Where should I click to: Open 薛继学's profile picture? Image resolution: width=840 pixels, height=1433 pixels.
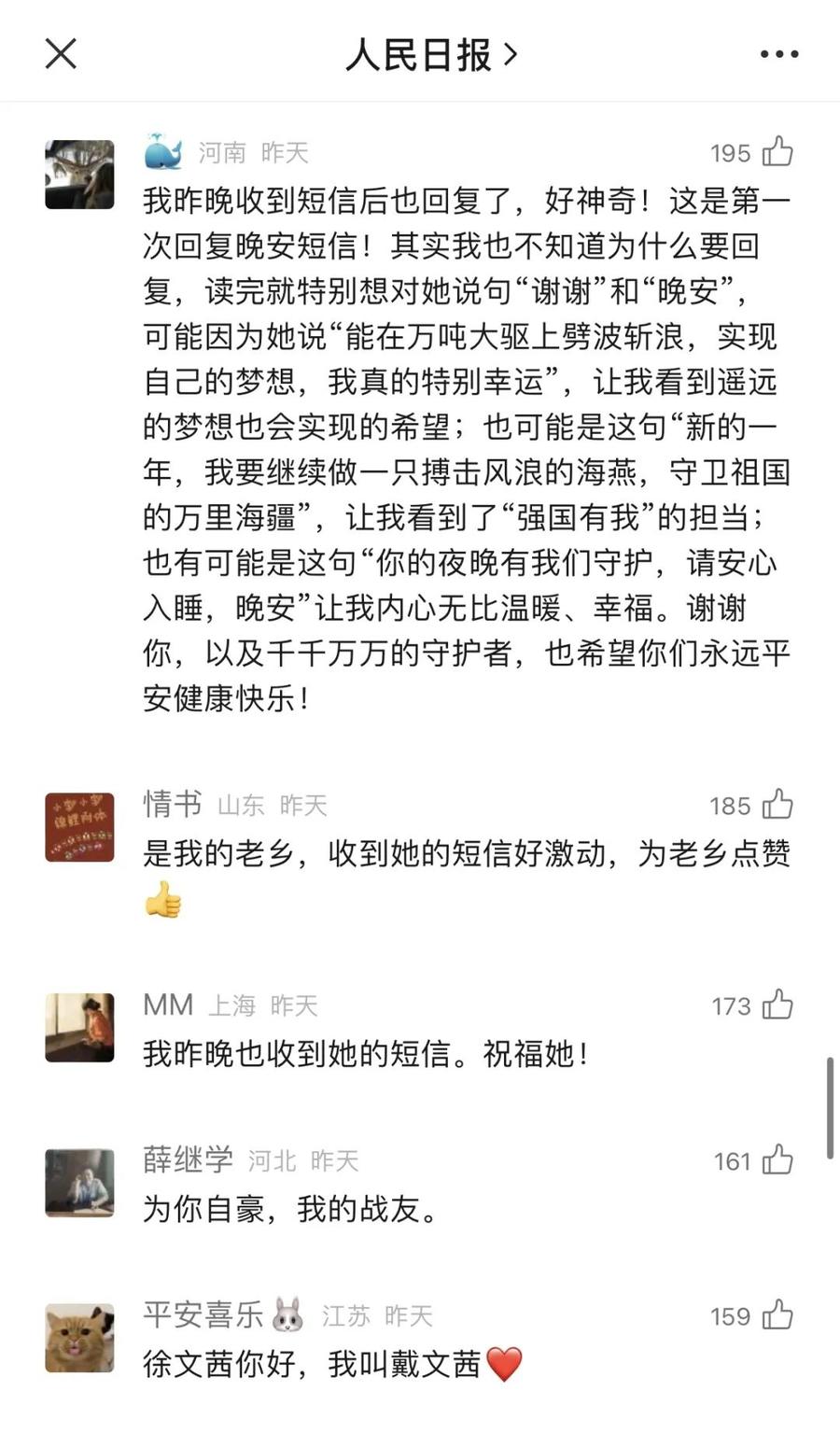[x=80, y=1183]
